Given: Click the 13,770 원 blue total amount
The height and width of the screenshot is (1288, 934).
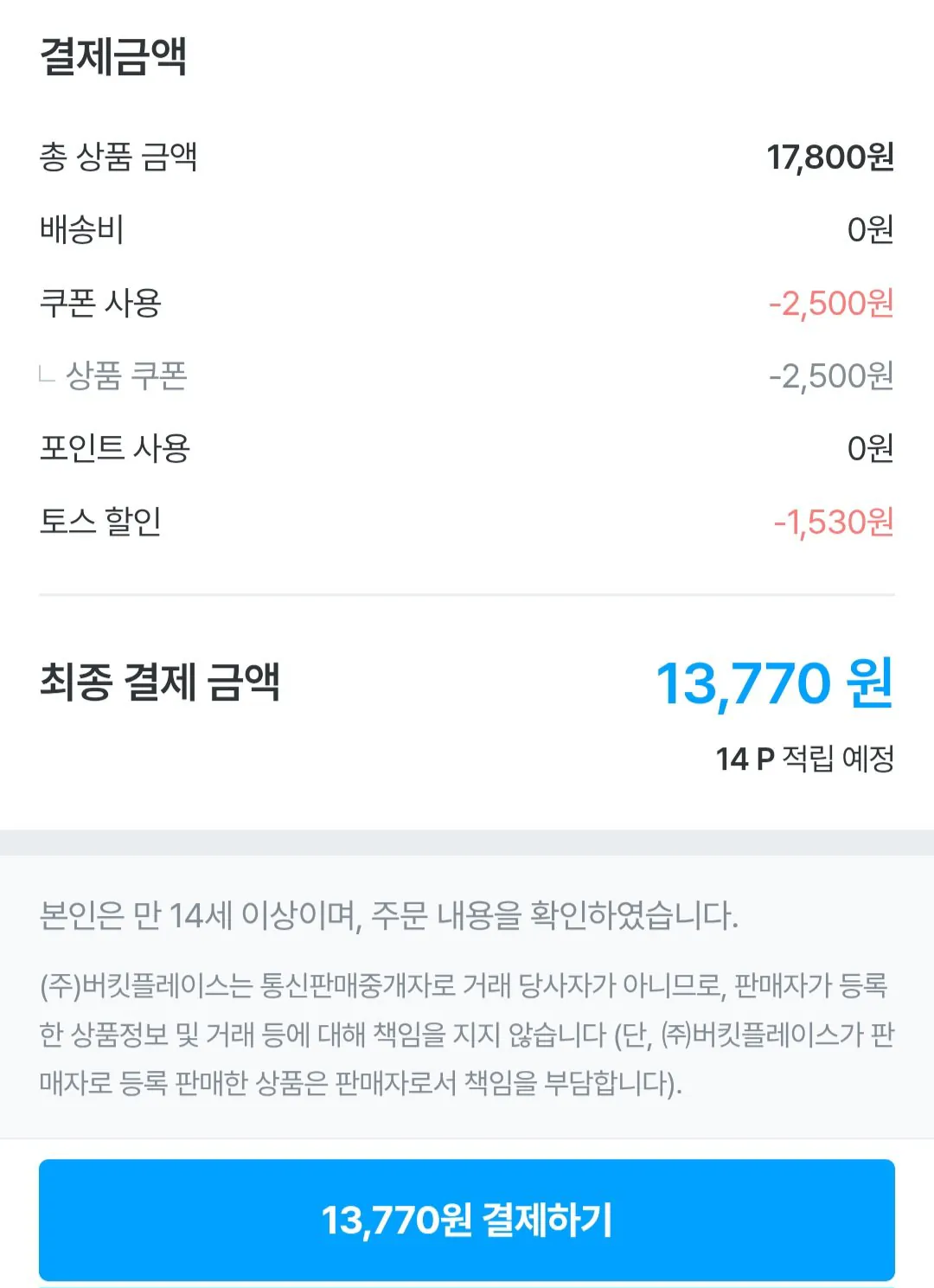Looking at the screenshot, I should pyautogui.click(x=774, y=684).
